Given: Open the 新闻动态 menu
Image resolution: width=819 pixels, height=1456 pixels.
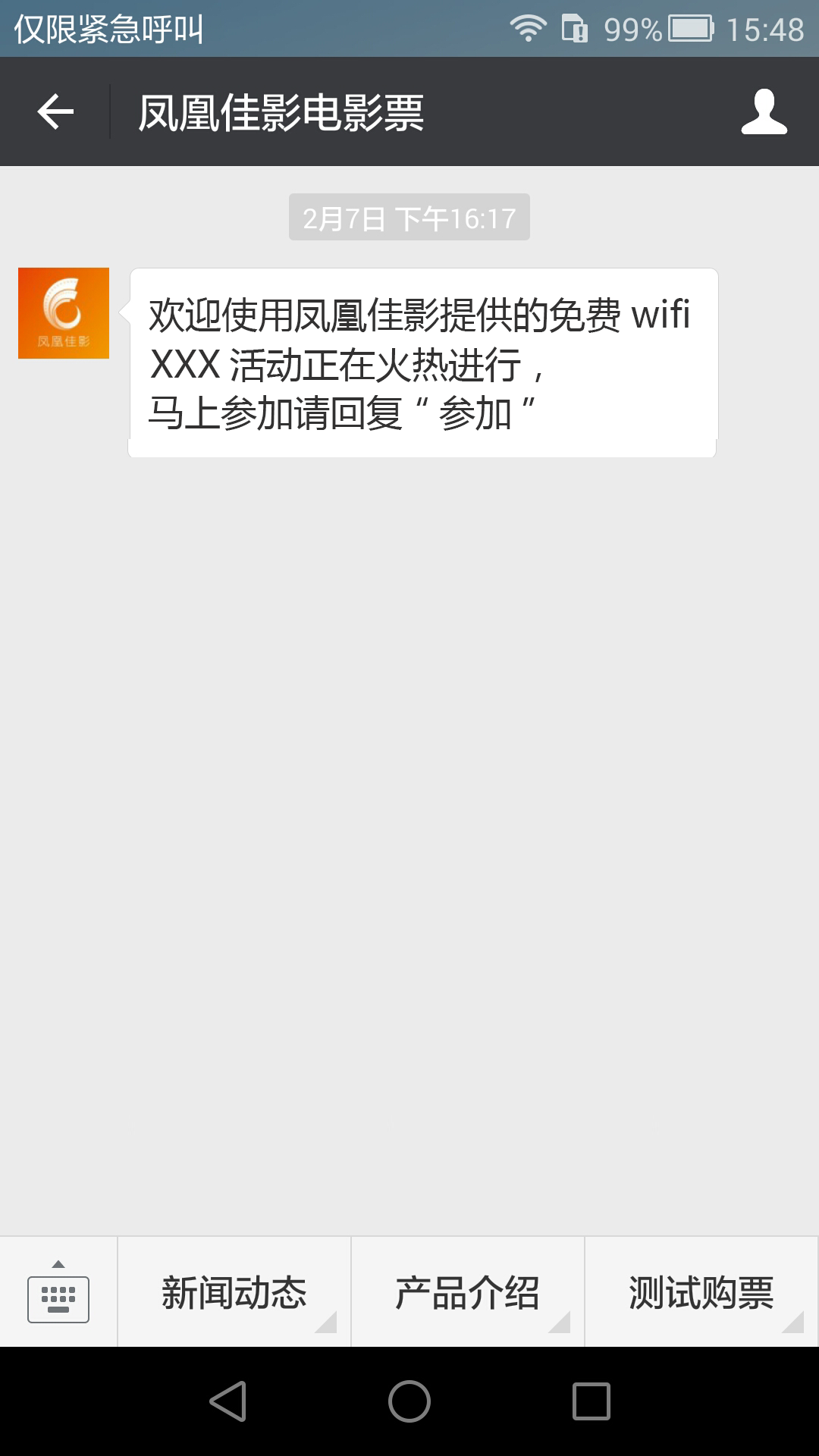Looking at the screenshot, I should [234, 1292].
